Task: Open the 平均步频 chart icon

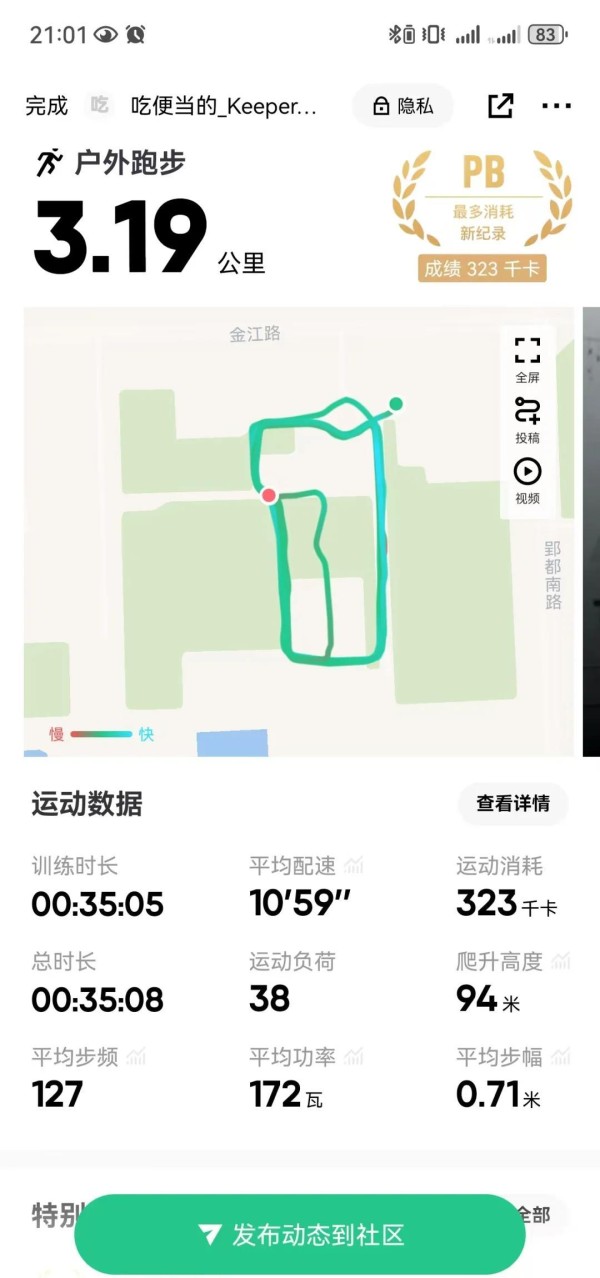Action: point(136,1057)
